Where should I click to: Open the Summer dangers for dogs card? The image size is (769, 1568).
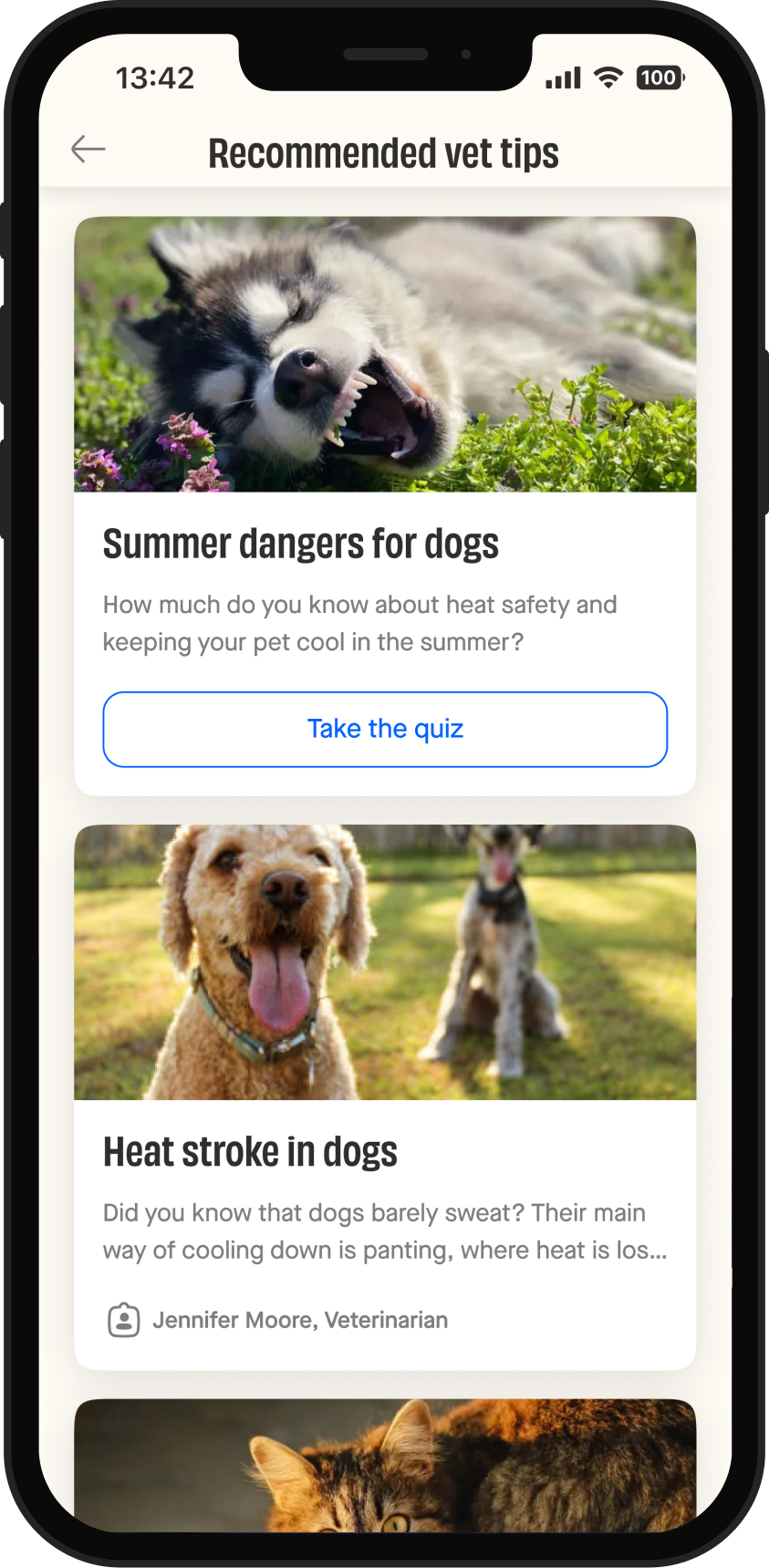point(300,545)
